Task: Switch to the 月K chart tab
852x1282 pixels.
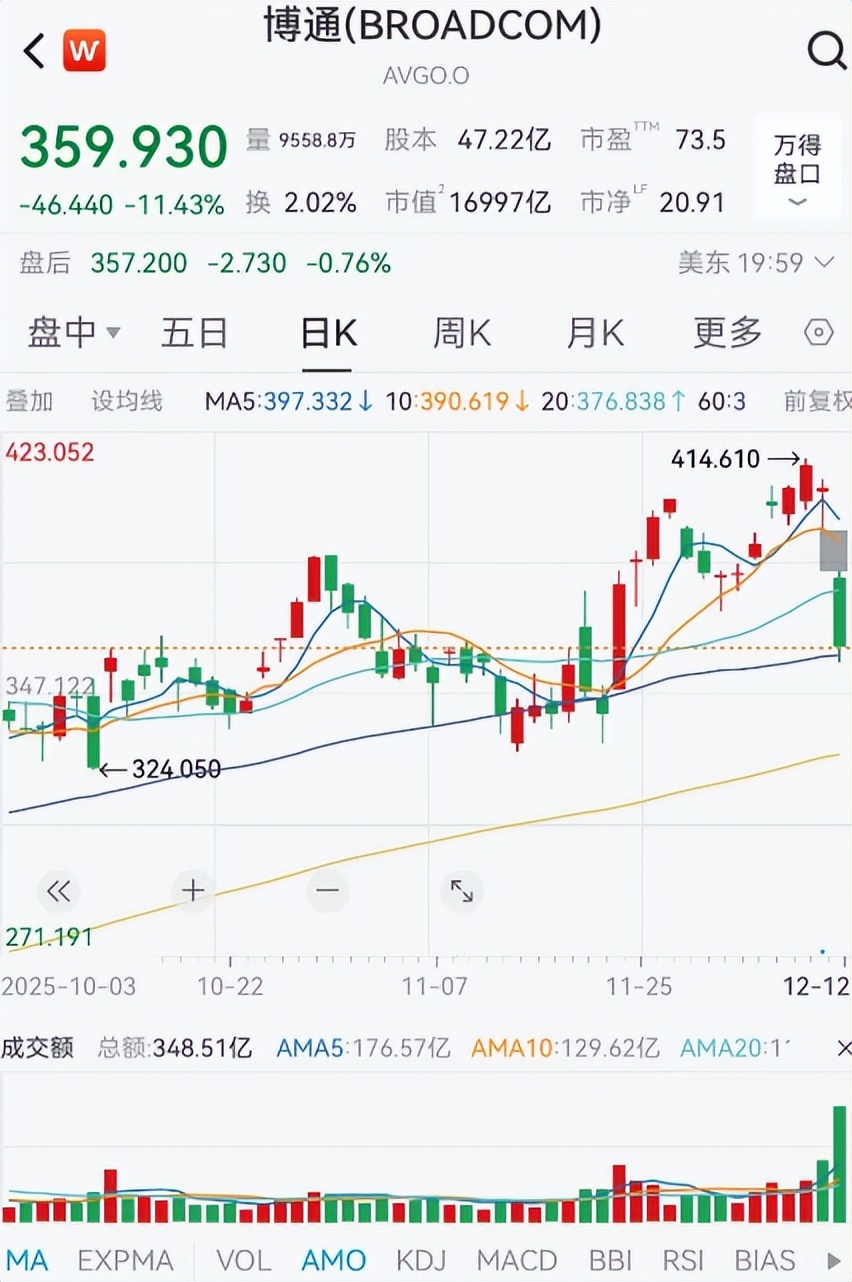Action: tap(594, 333)
